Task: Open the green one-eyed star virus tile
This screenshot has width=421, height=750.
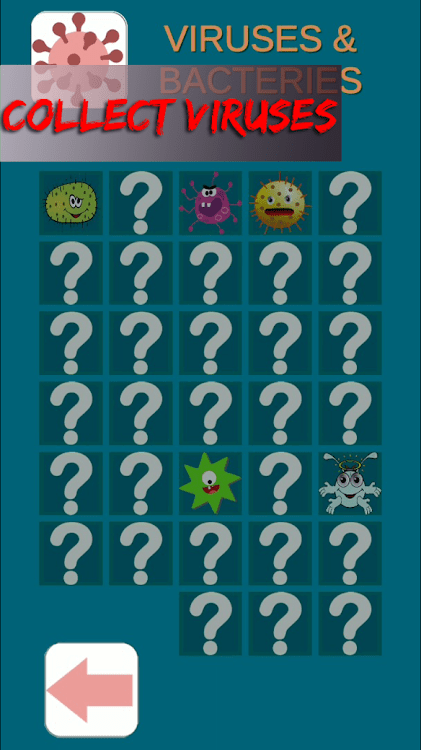Action: (210, 484)
